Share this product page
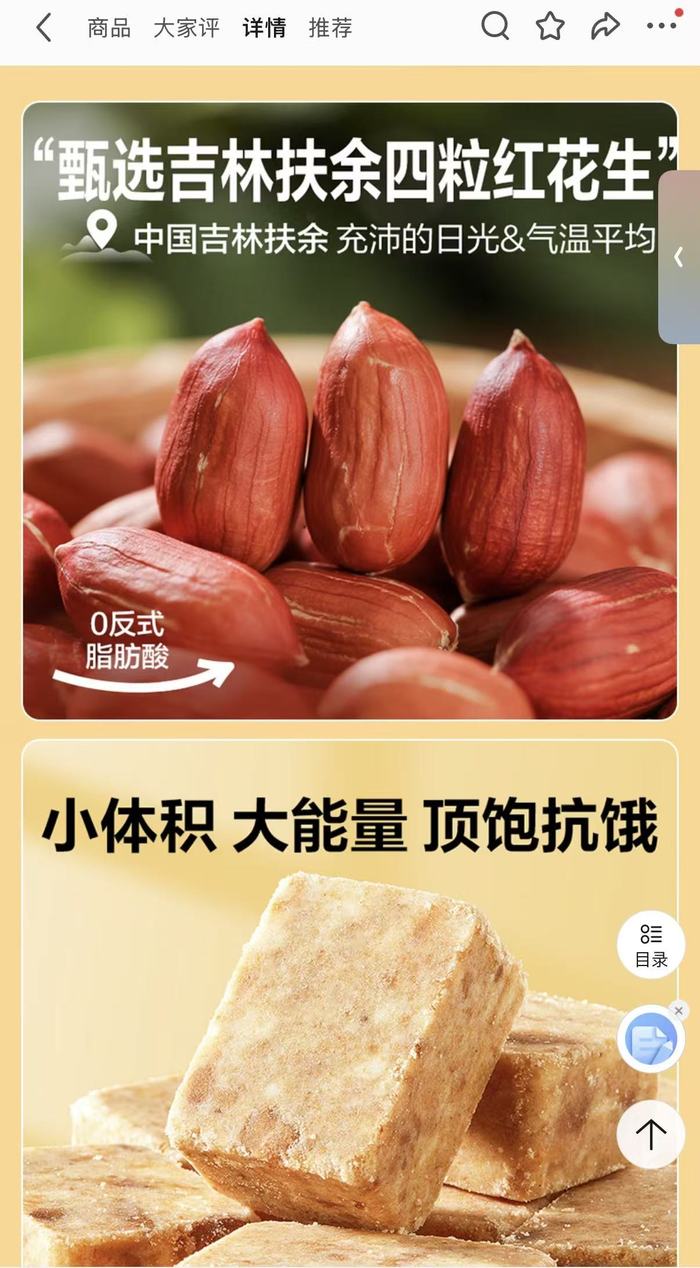This screenshot has height=1268, width=700. (605, 27)
